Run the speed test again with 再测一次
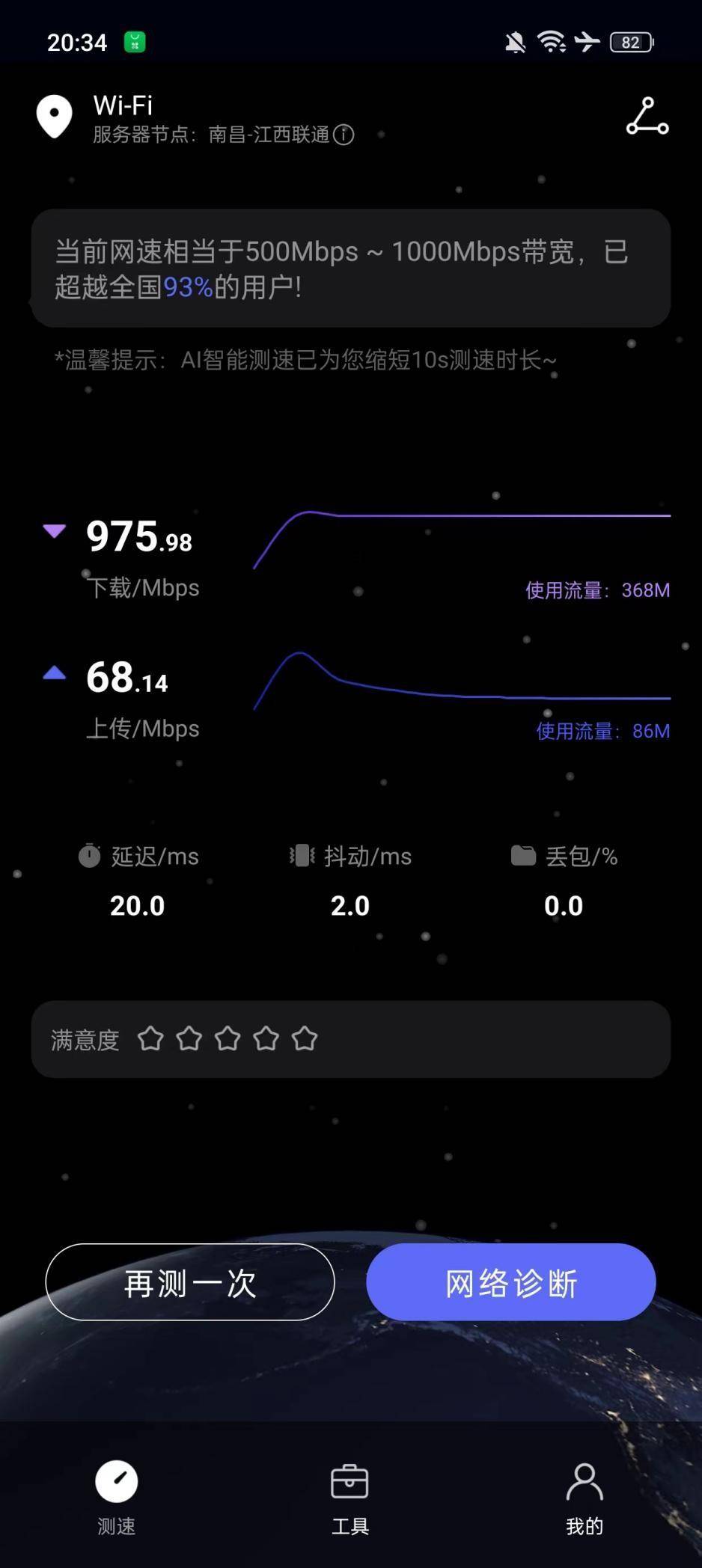The image size is (702, 1568). click(190, 1282)
